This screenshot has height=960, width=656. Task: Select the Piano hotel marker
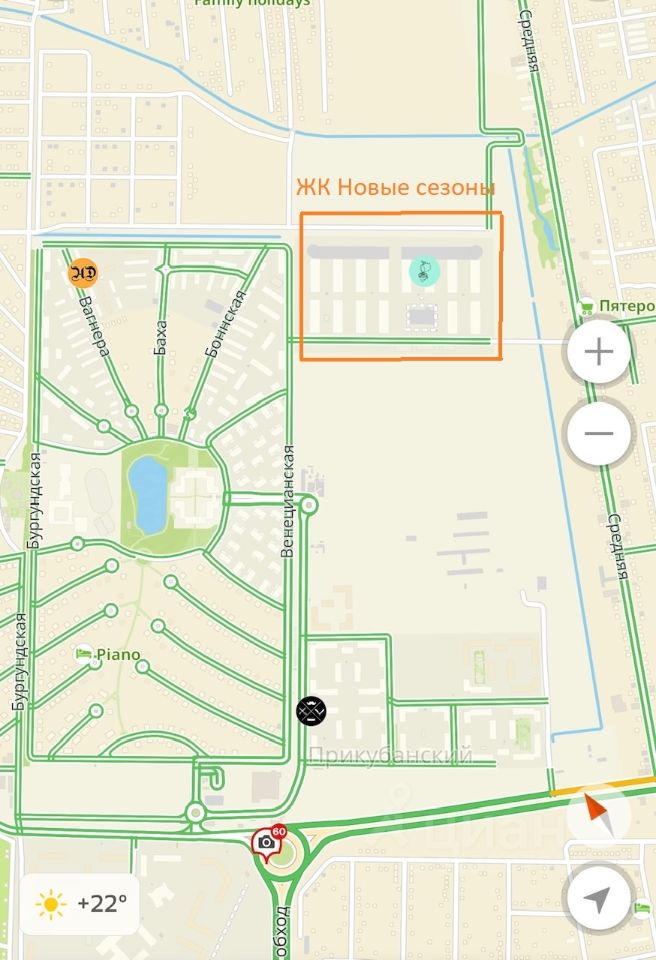click(85, 655)
